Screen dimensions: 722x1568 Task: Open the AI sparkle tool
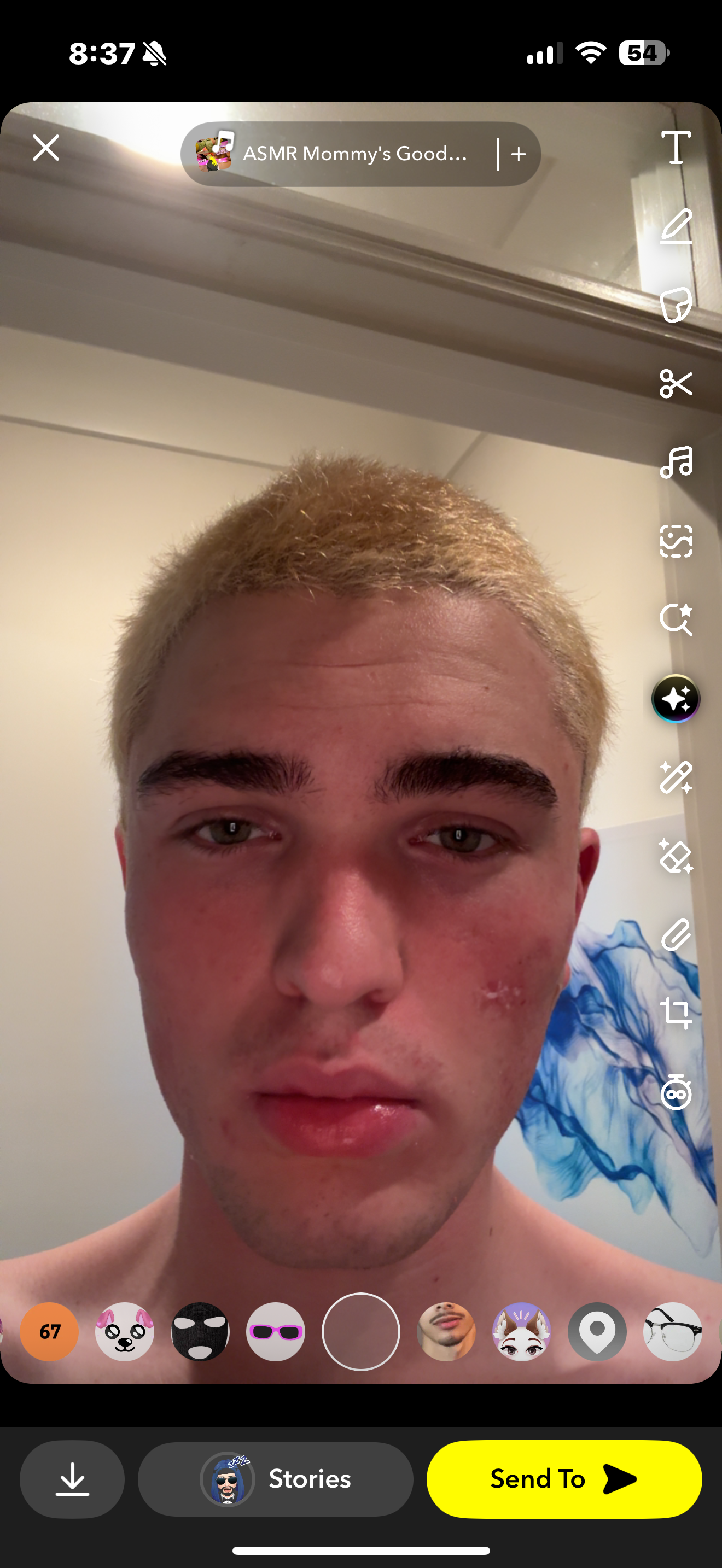(676, 699)
